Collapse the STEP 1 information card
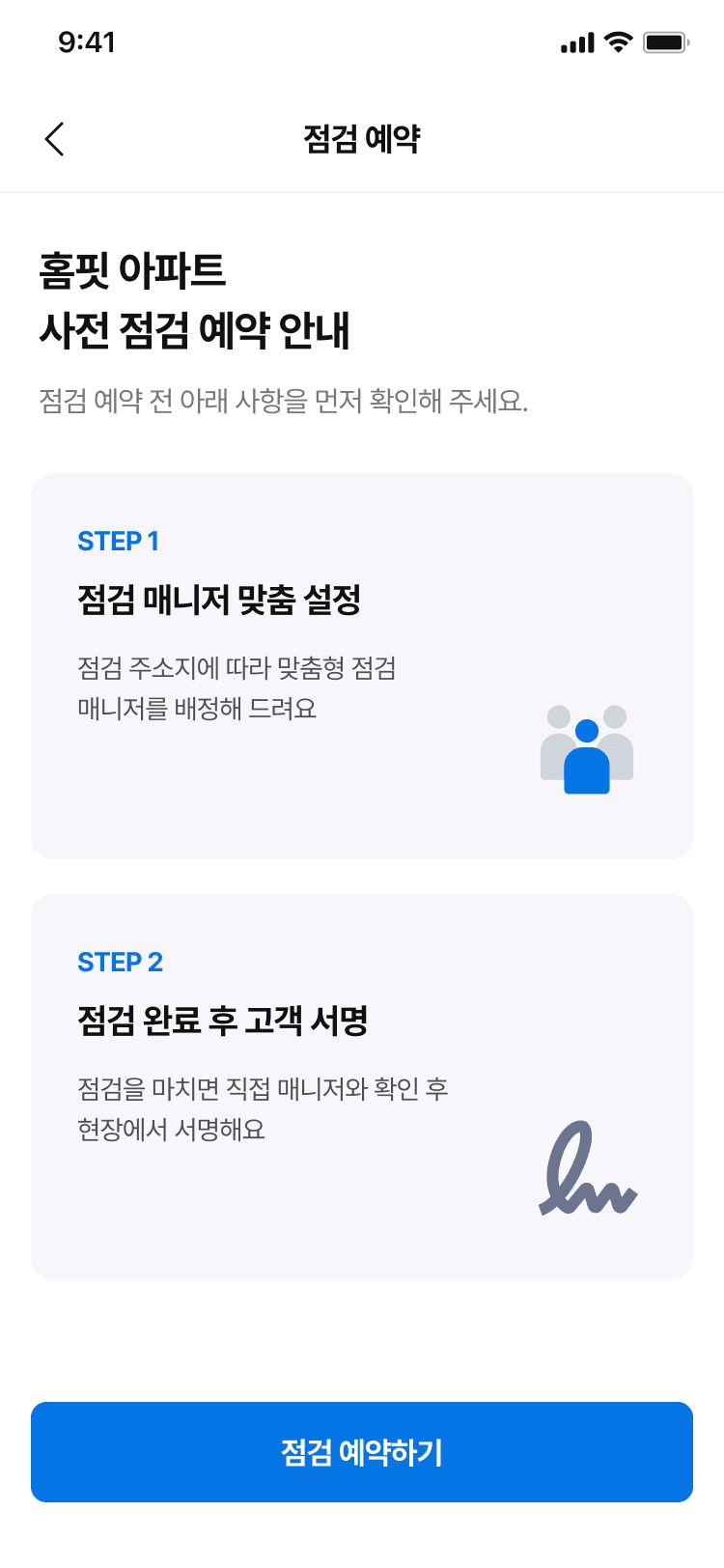This screenshot has height=1568, width=724. click(x=362, y=664)
